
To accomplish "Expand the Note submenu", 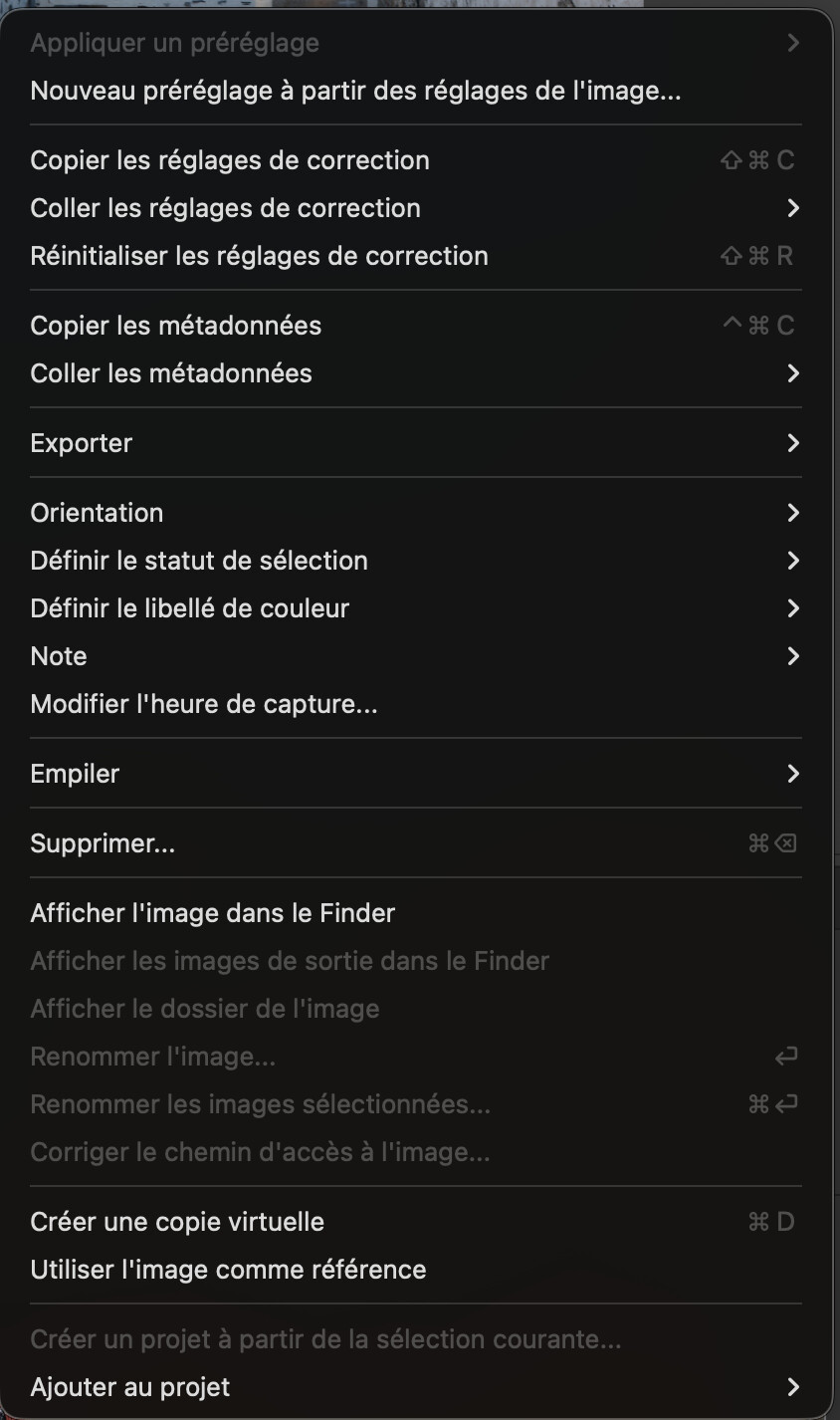I will tap(59, 656).
